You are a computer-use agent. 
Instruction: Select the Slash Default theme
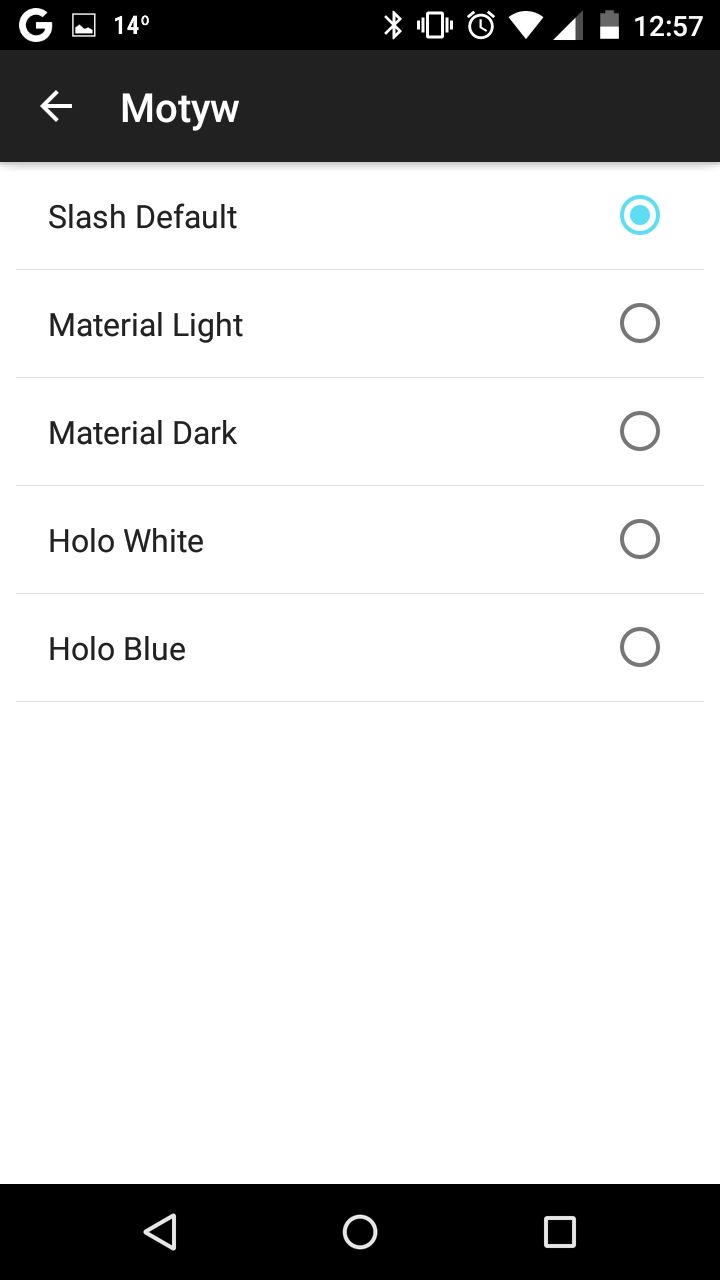point(360,216)
